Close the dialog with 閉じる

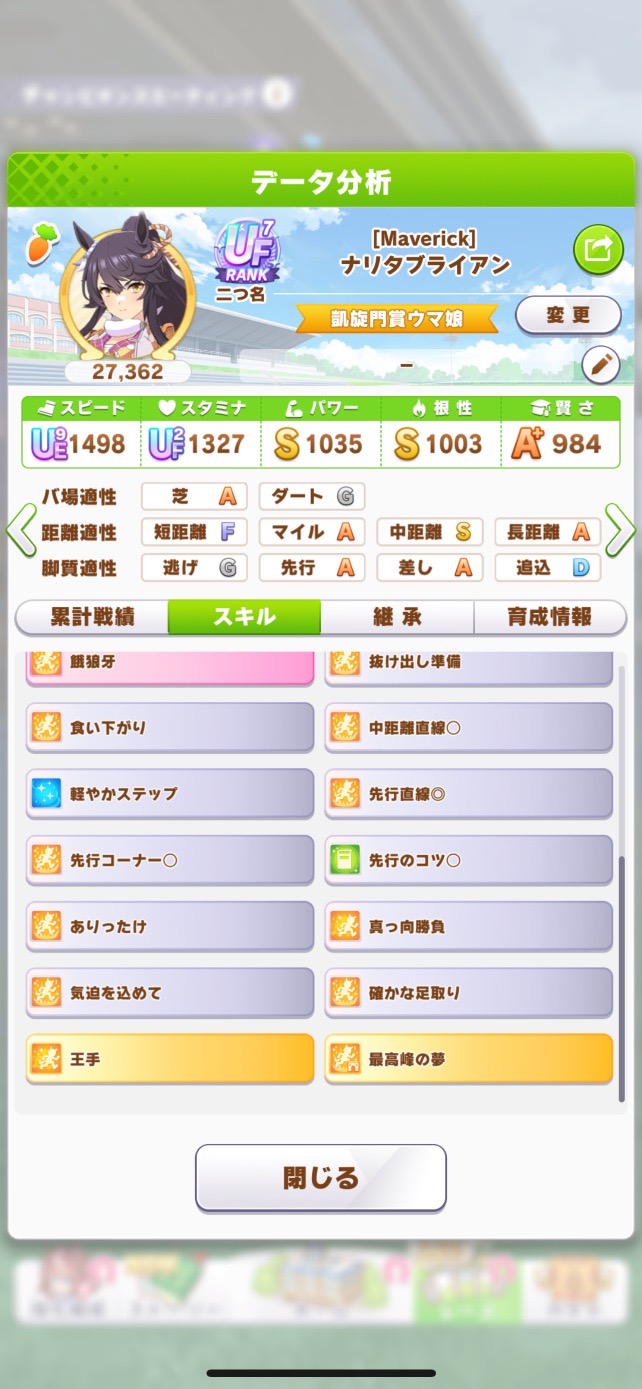click(x=320, y=1177)
